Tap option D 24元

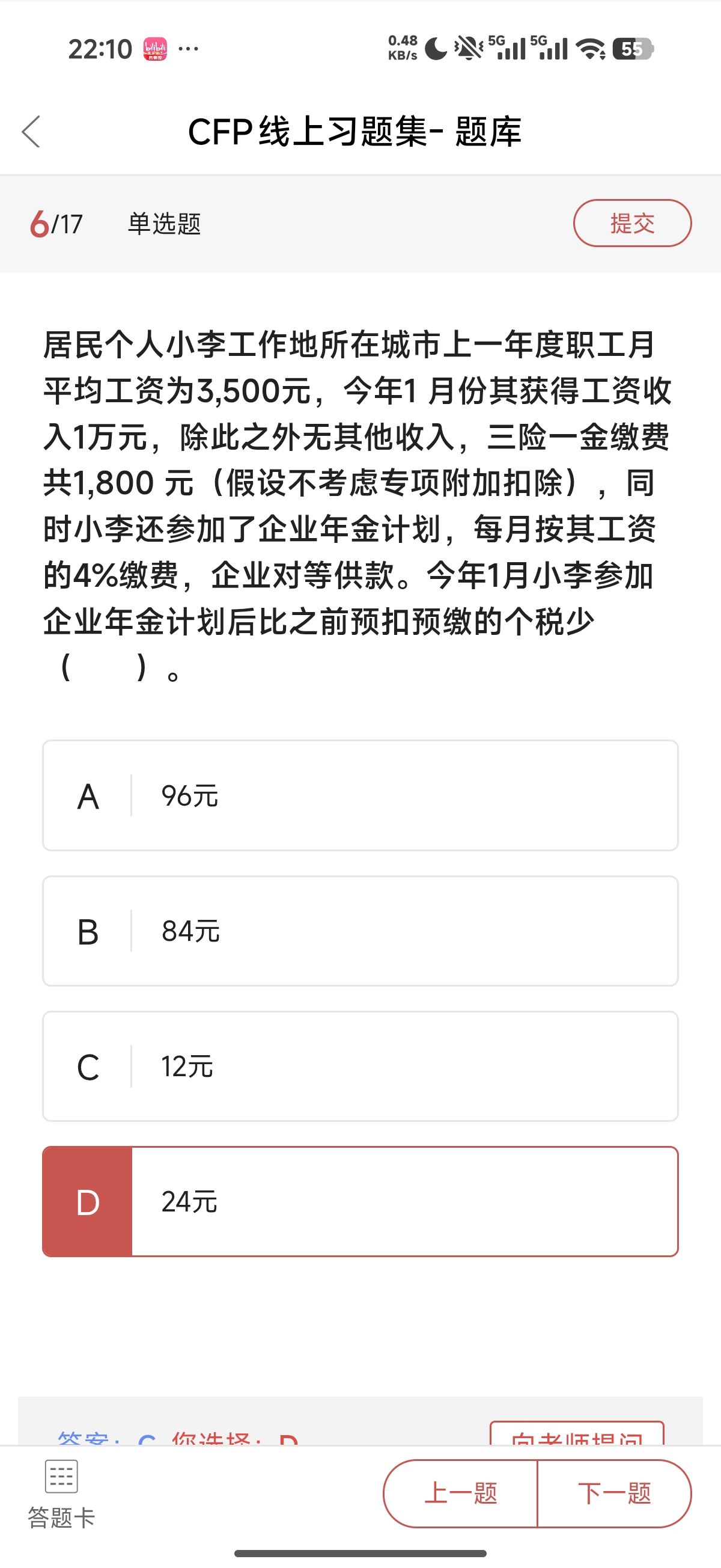[x=360, y=1202]
